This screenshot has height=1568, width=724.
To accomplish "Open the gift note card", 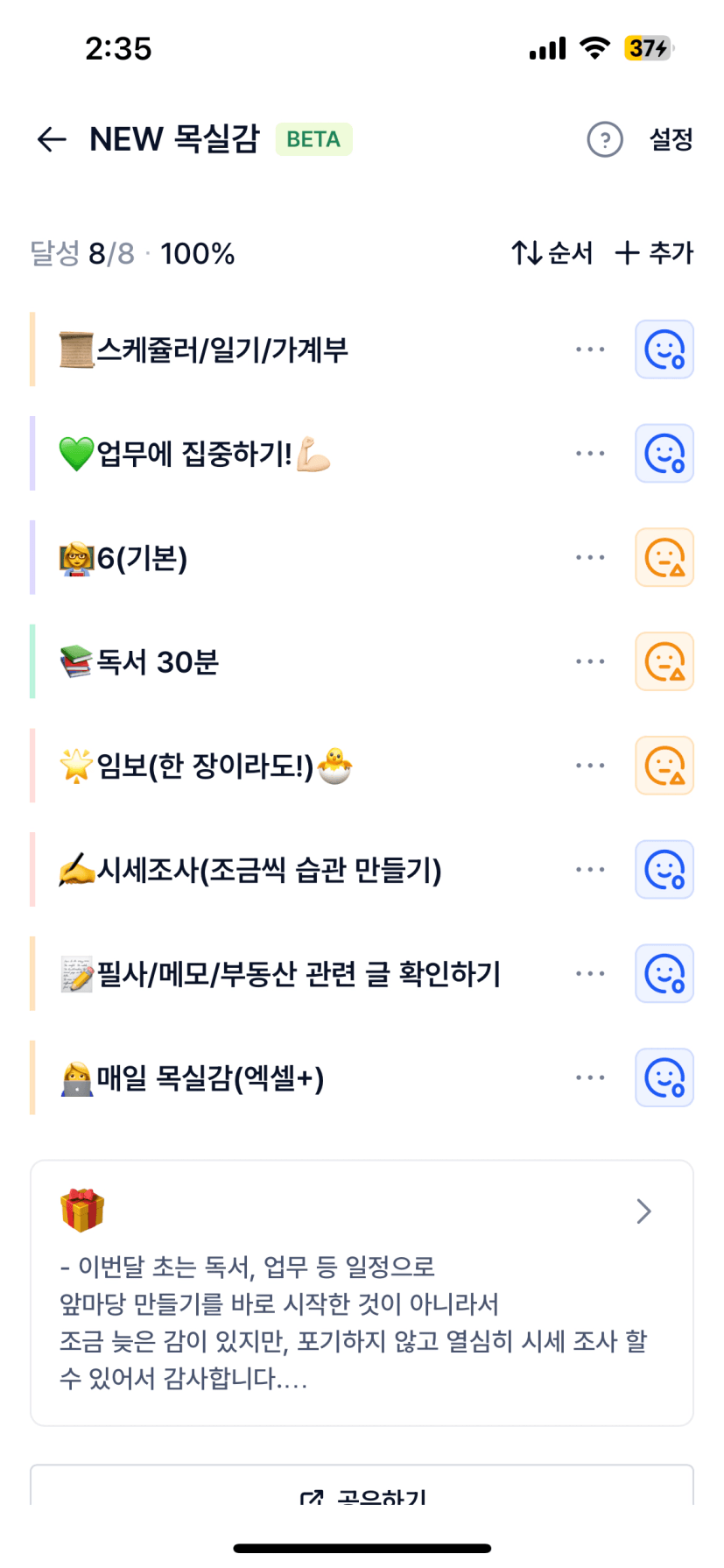I will tap(362, 1292).
